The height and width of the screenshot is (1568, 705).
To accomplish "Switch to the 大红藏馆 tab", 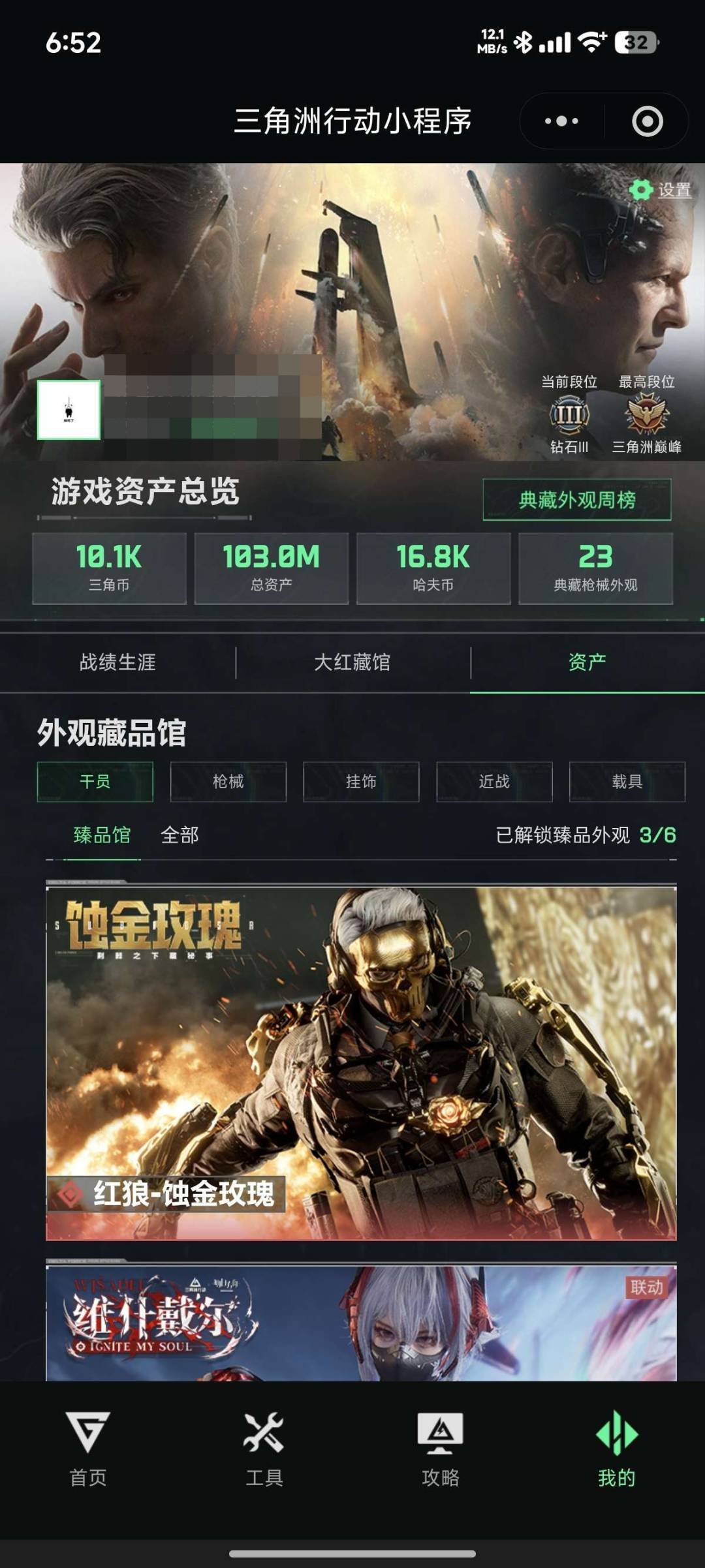I will (352, 662).
